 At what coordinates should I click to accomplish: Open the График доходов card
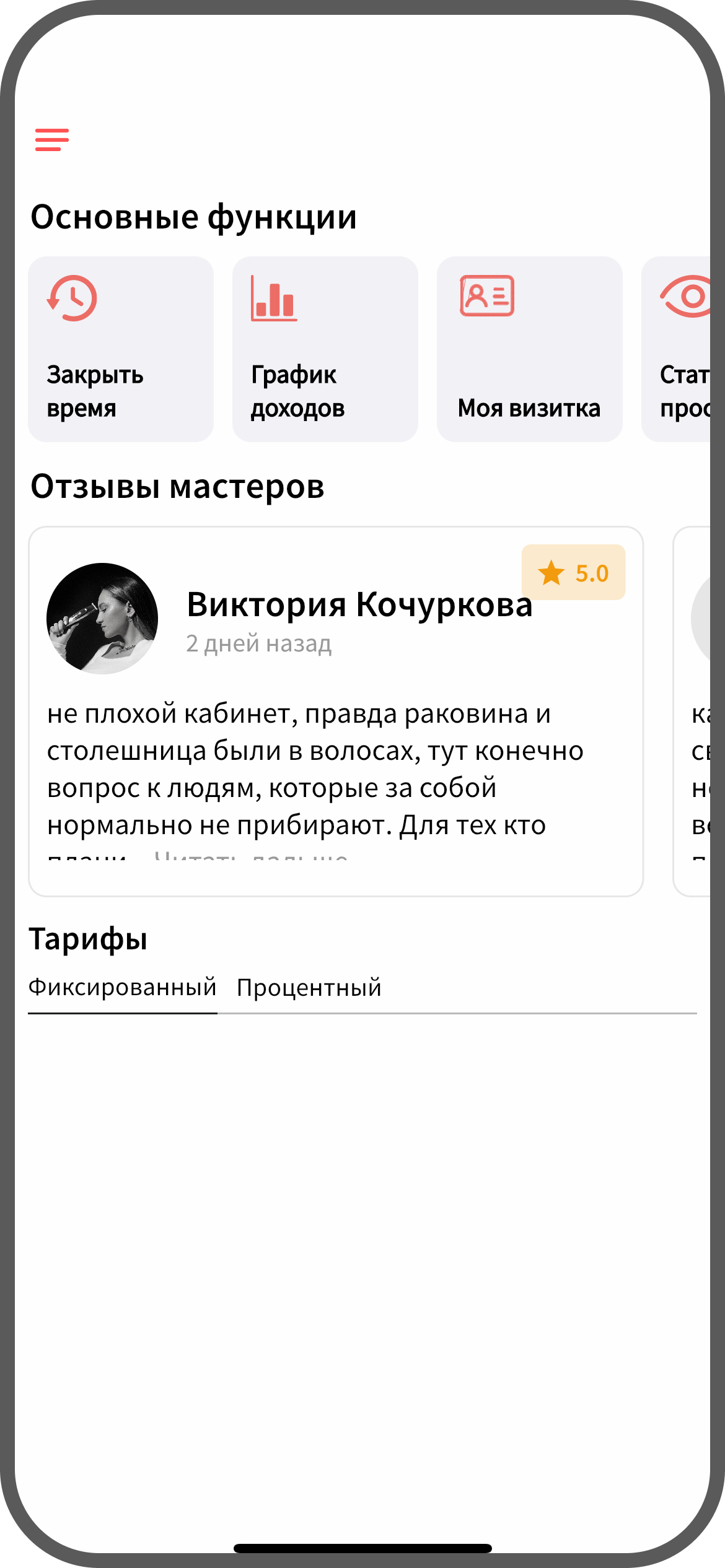[325, 349]
